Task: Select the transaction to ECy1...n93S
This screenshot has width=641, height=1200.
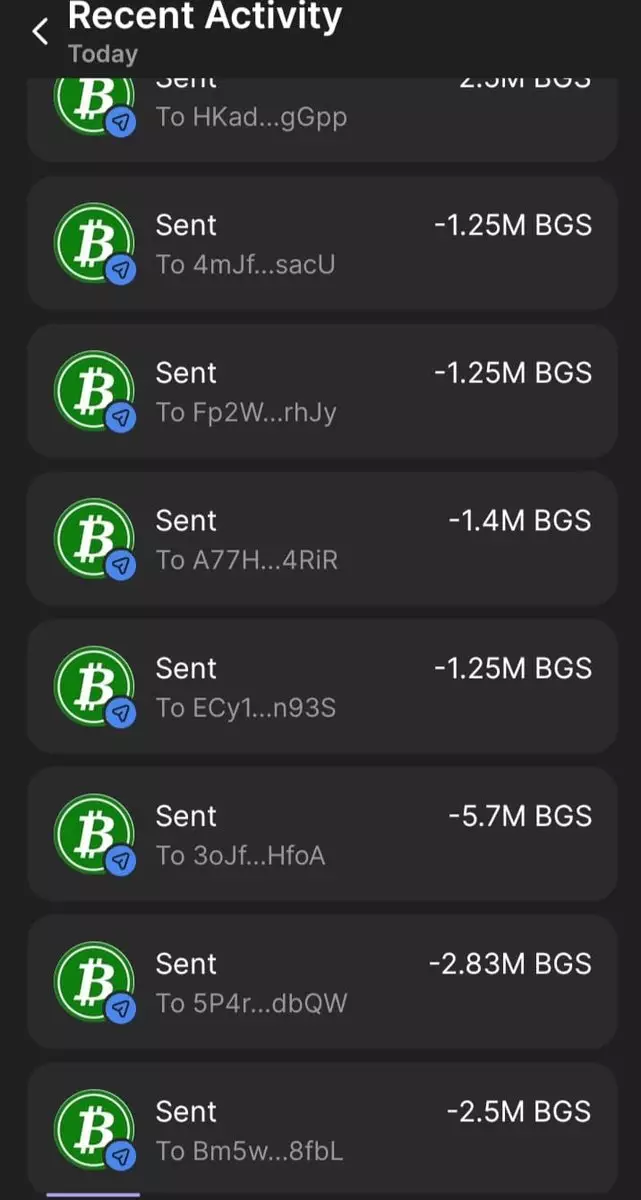Action: click(321, 687)
